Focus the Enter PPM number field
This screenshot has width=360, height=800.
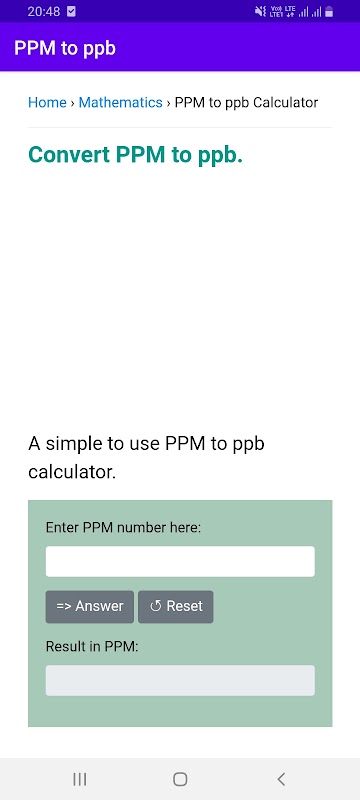pos(180,561)
